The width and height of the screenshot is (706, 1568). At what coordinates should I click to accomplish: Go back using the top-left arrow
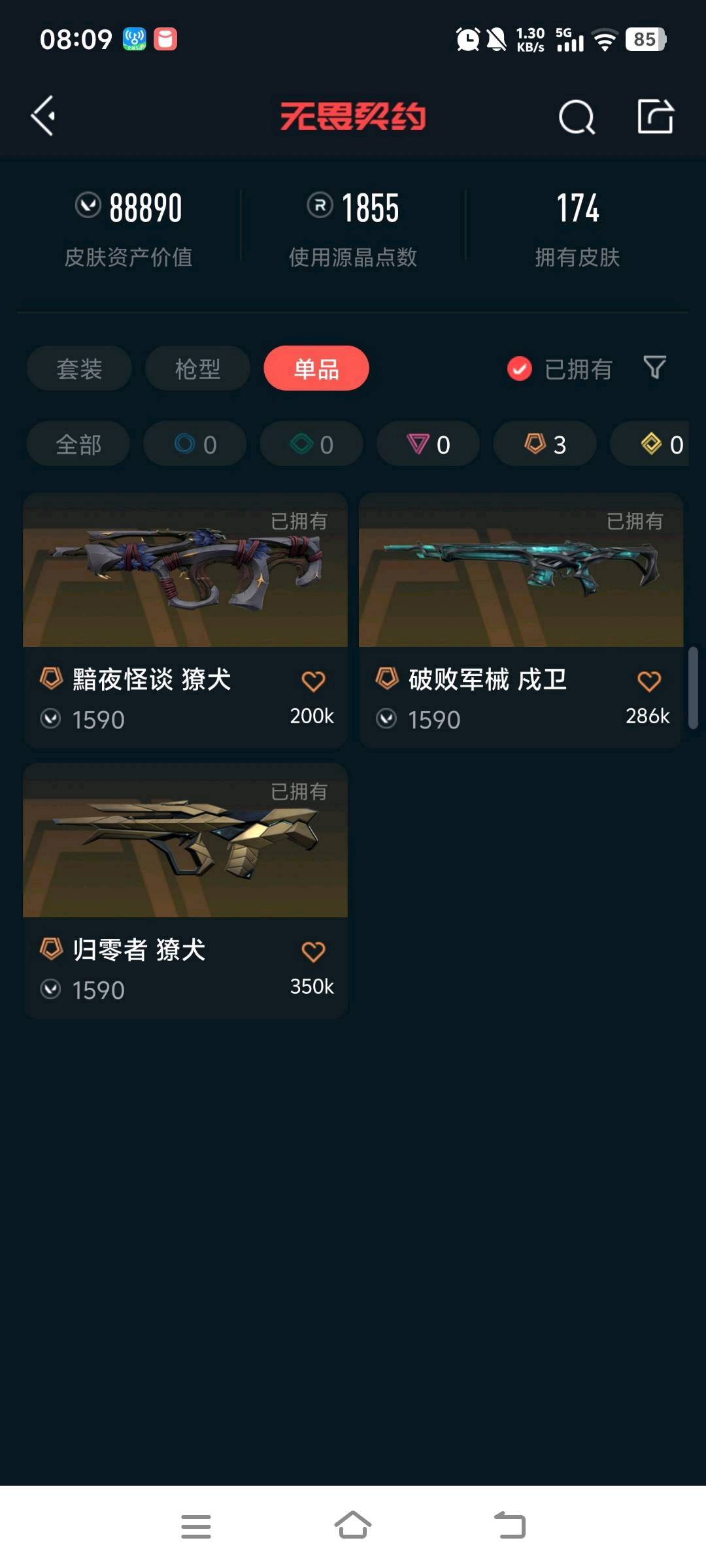click(x=43, y=116)
